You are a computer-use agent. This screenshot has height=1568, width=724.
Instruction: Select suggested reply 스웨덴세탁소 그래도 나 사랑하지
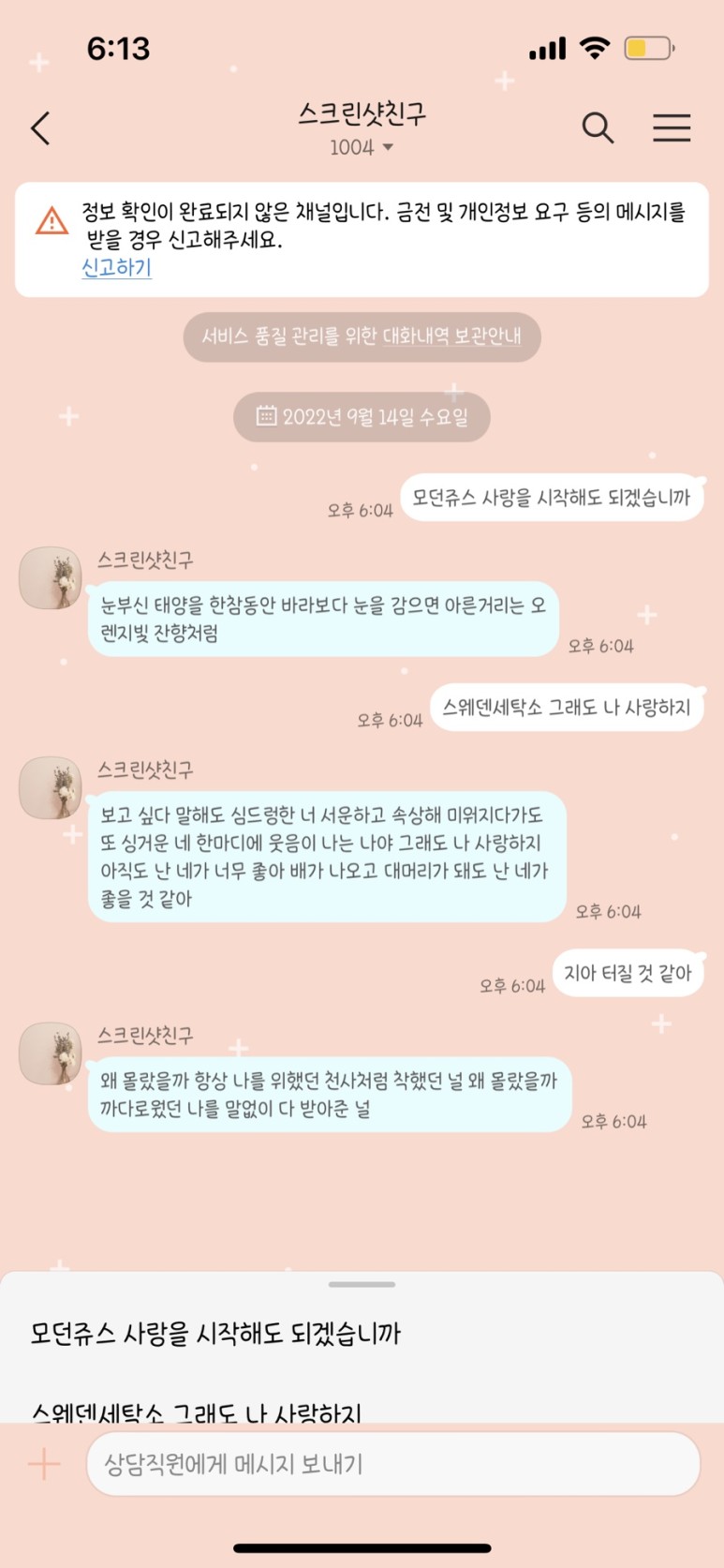tap(197, 1411)
